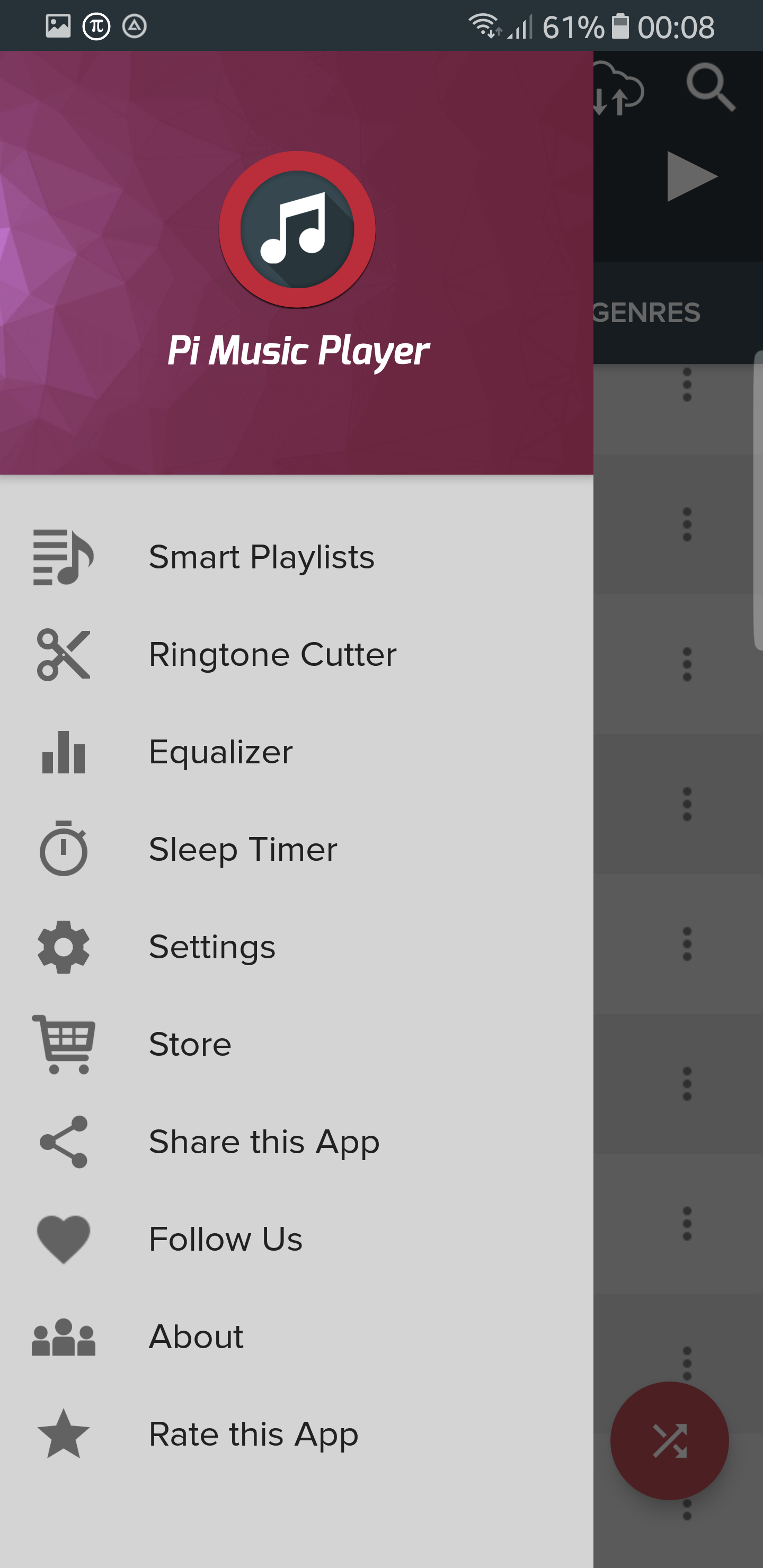Choose Rate this App
The width and height of the screenshot is (763, 1568).
[297, 1434]
